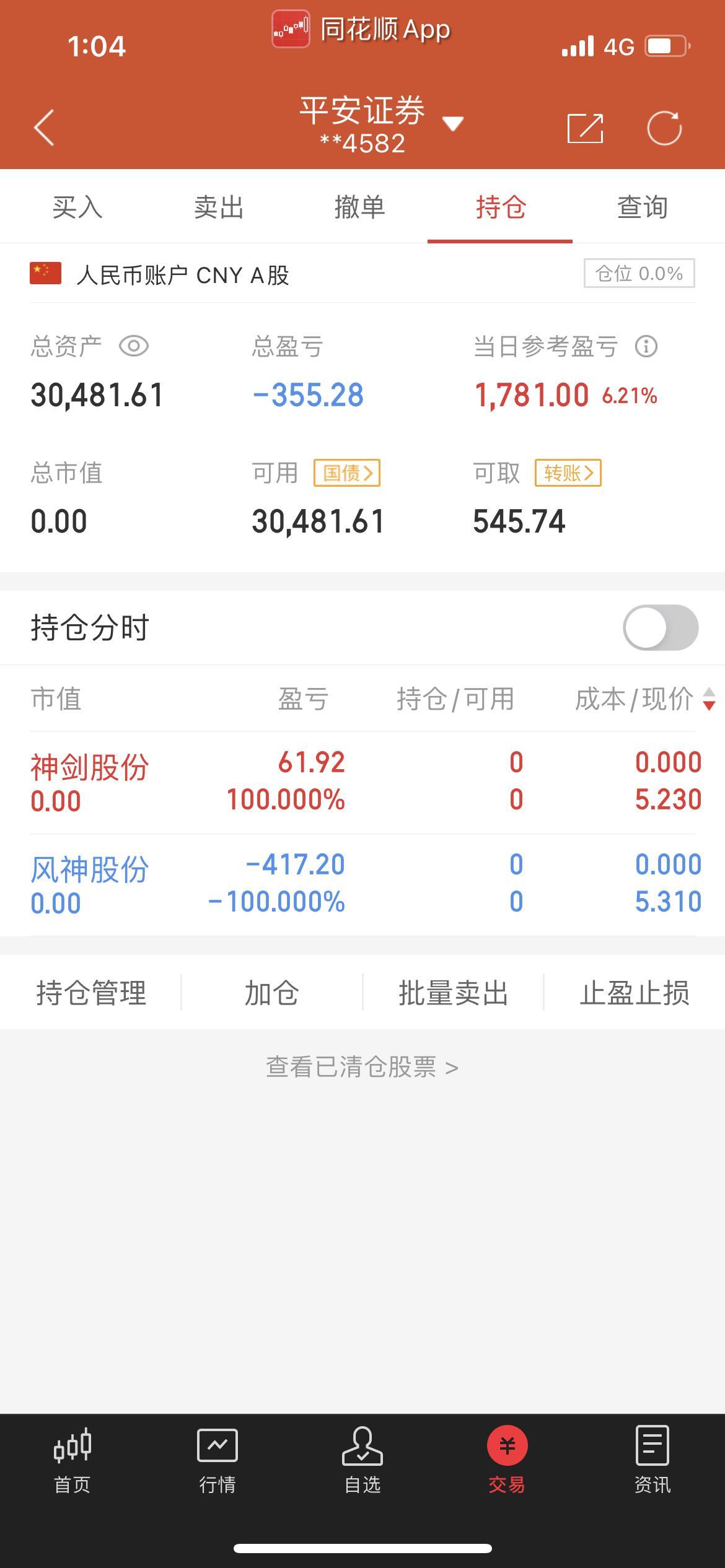The image size is (725, 1568).
Task: Open the 转账 transfer button
Action: 568,473
